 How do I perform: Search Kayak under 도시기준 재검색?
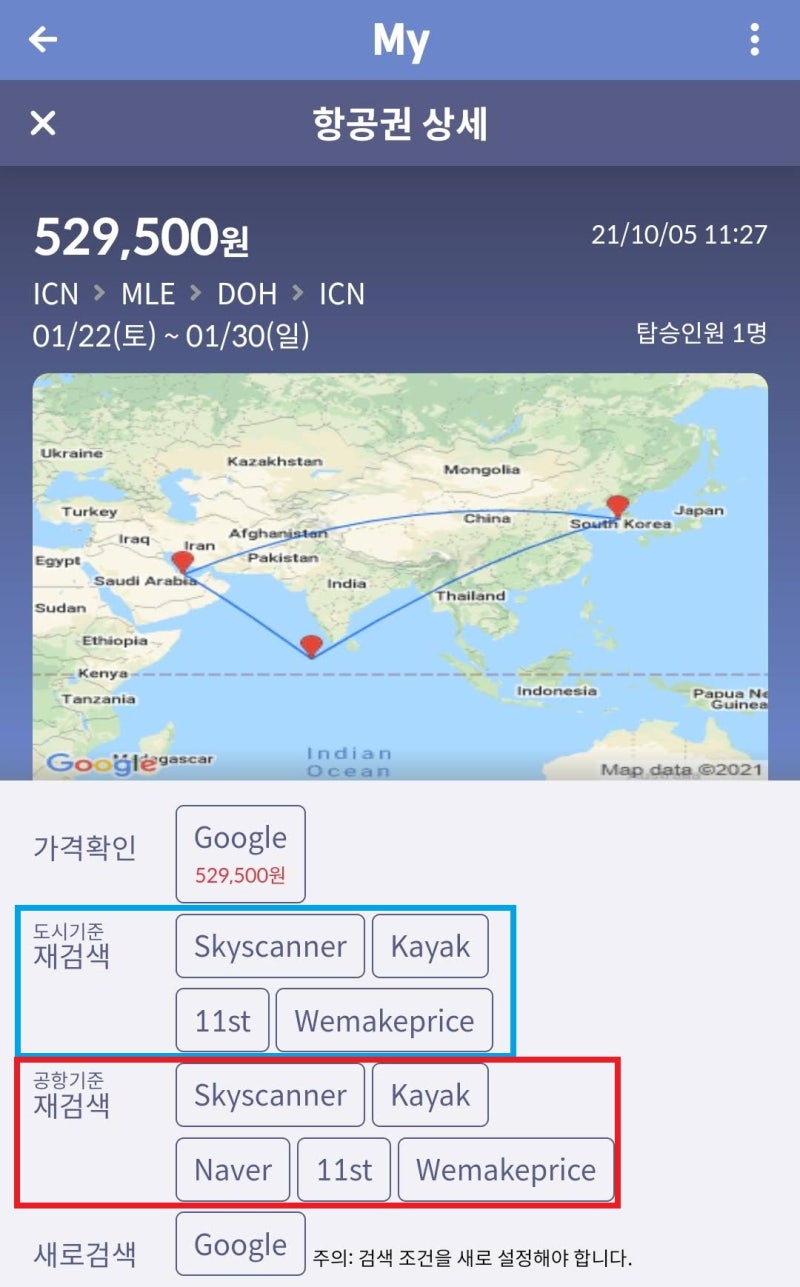click(x=431, y=945)
